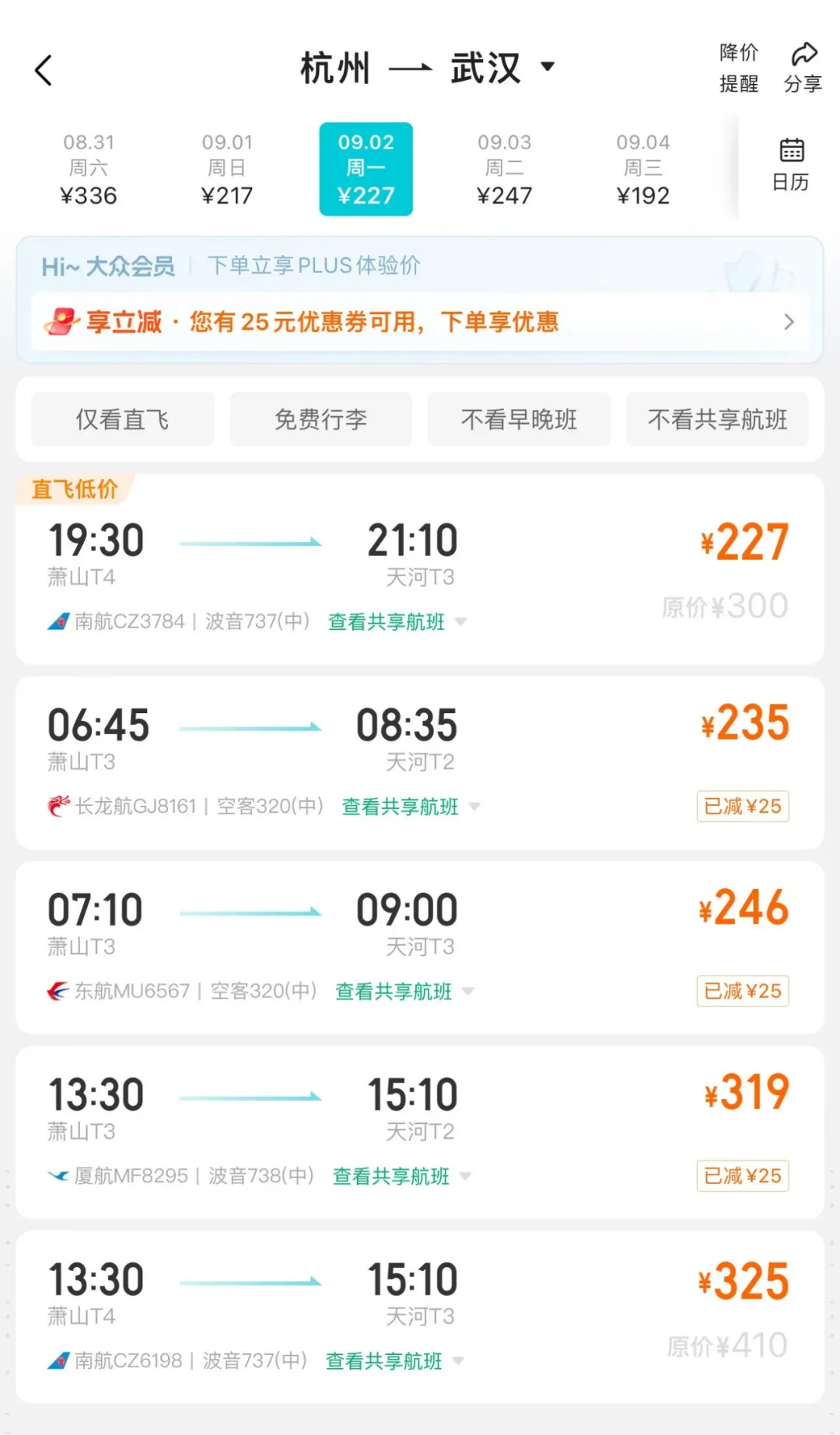Enable the 不看共享航班 filter
Viewport: 840px width, 1435px height.
[x=716, y=419]
